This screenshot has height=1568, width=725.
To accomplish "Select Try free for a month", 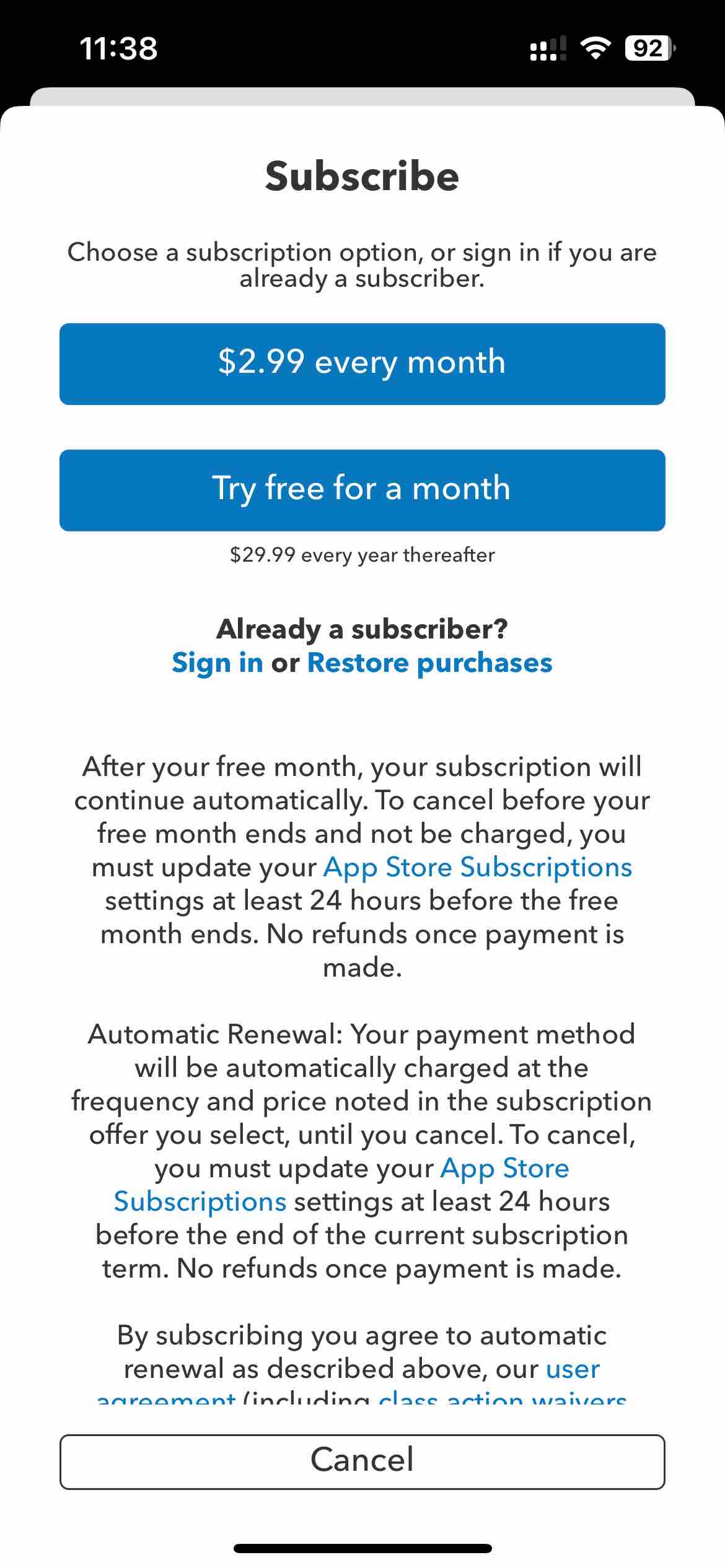I will click(x=362, y=490).
